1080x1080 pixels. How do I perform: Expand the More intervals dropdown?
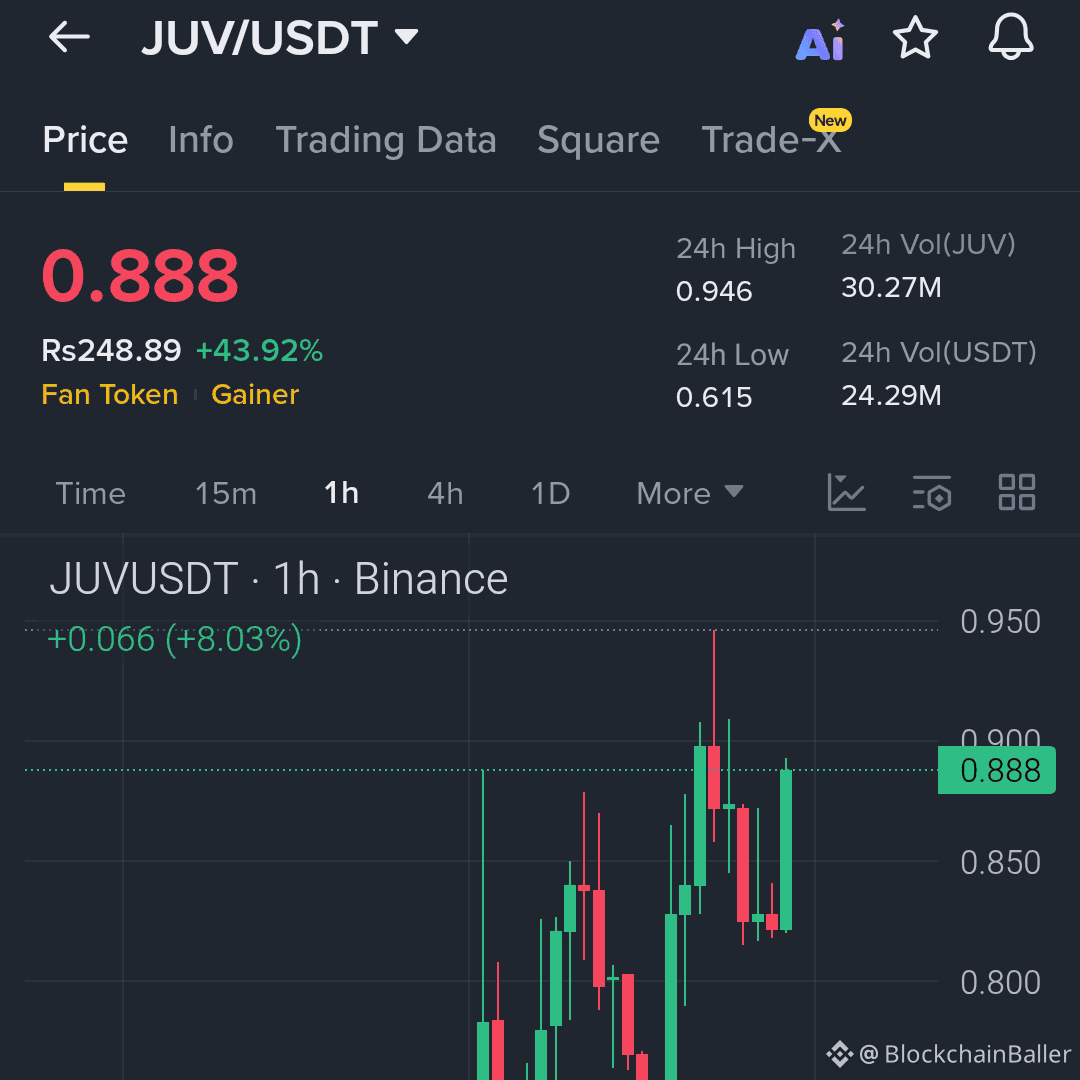click(690, 493)
